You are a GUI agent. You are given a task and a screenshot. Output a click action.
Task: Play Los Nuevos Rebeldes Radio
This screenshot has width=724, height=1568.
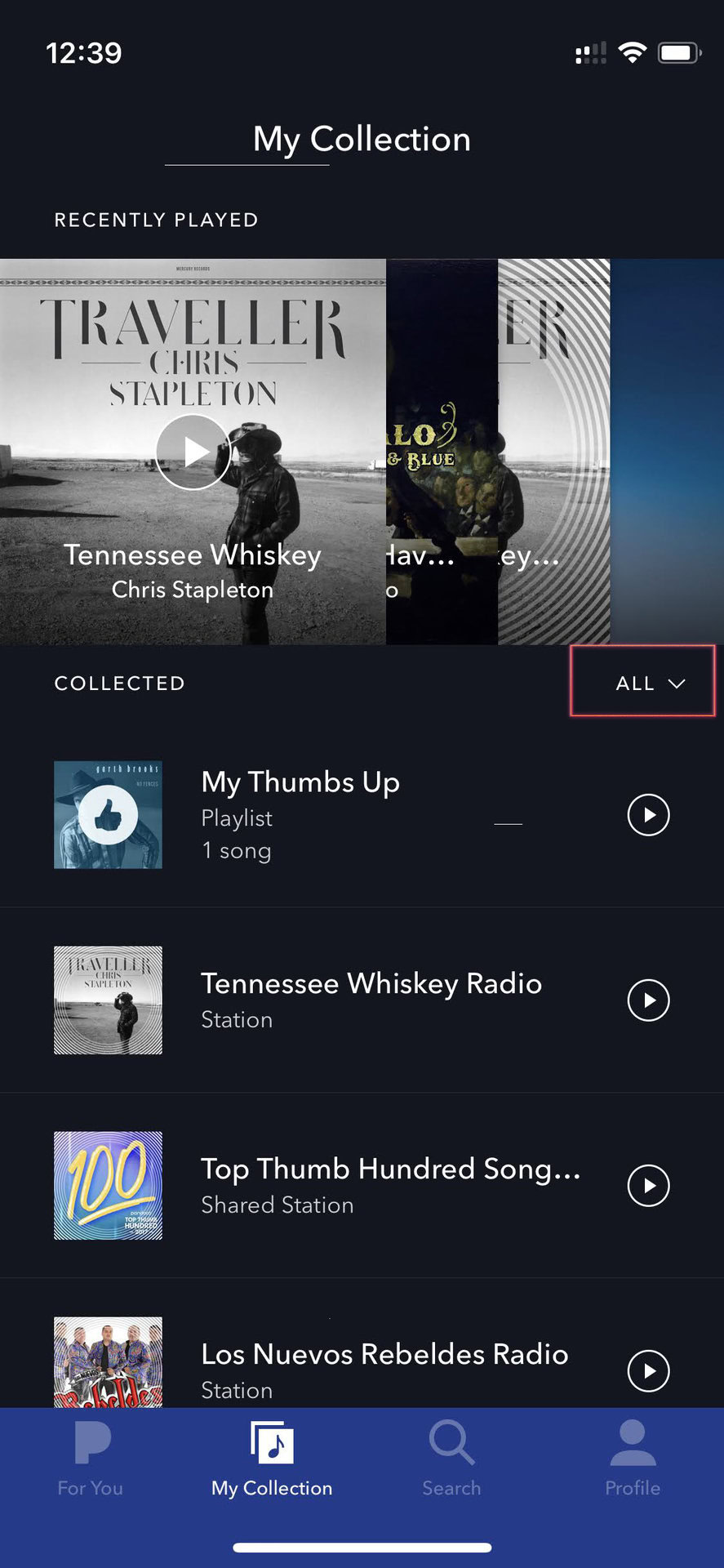click(x=648, y=1370)
